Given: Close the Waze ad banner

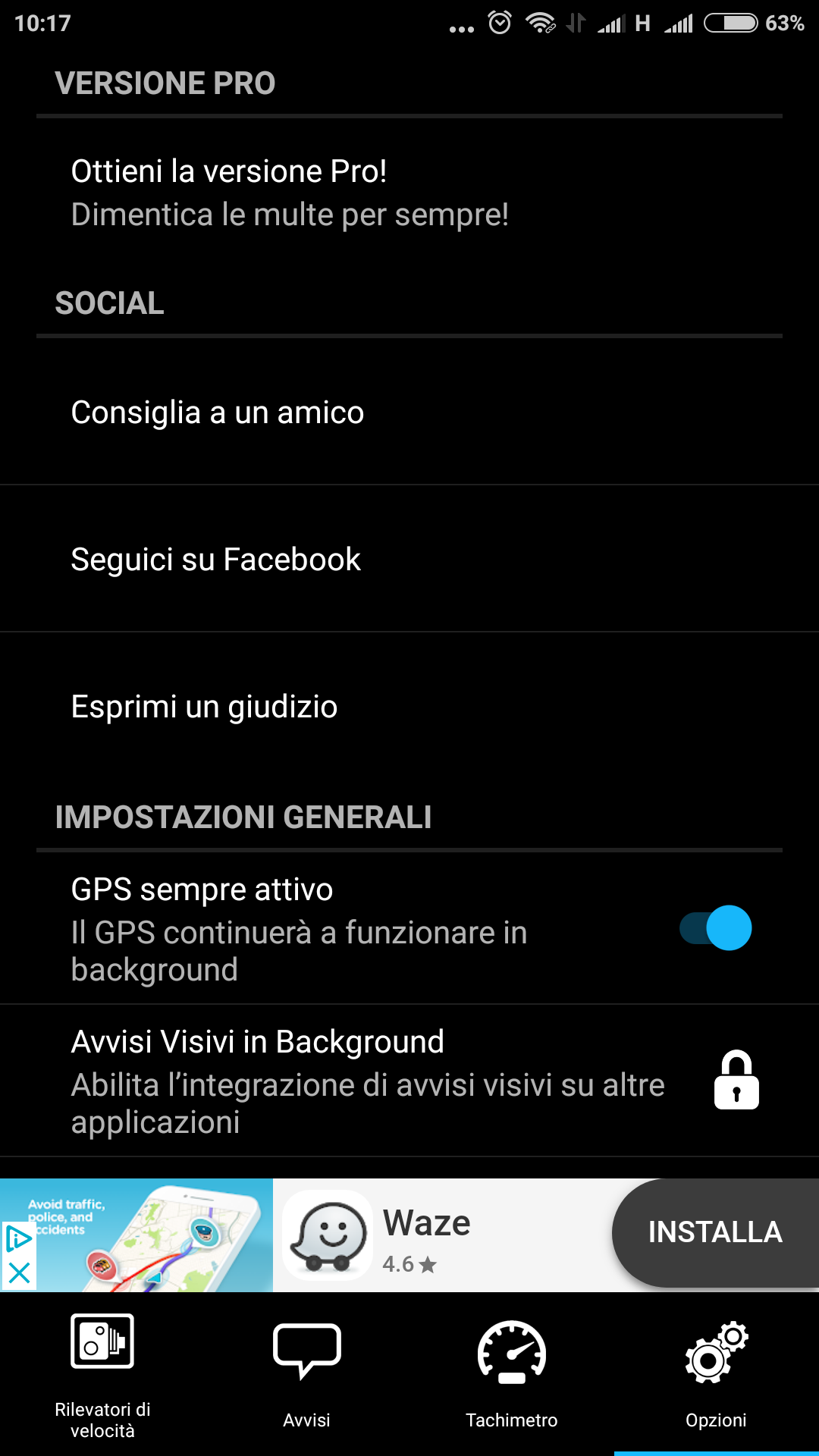Looking at the screenshot, I should click(18, 1272).
